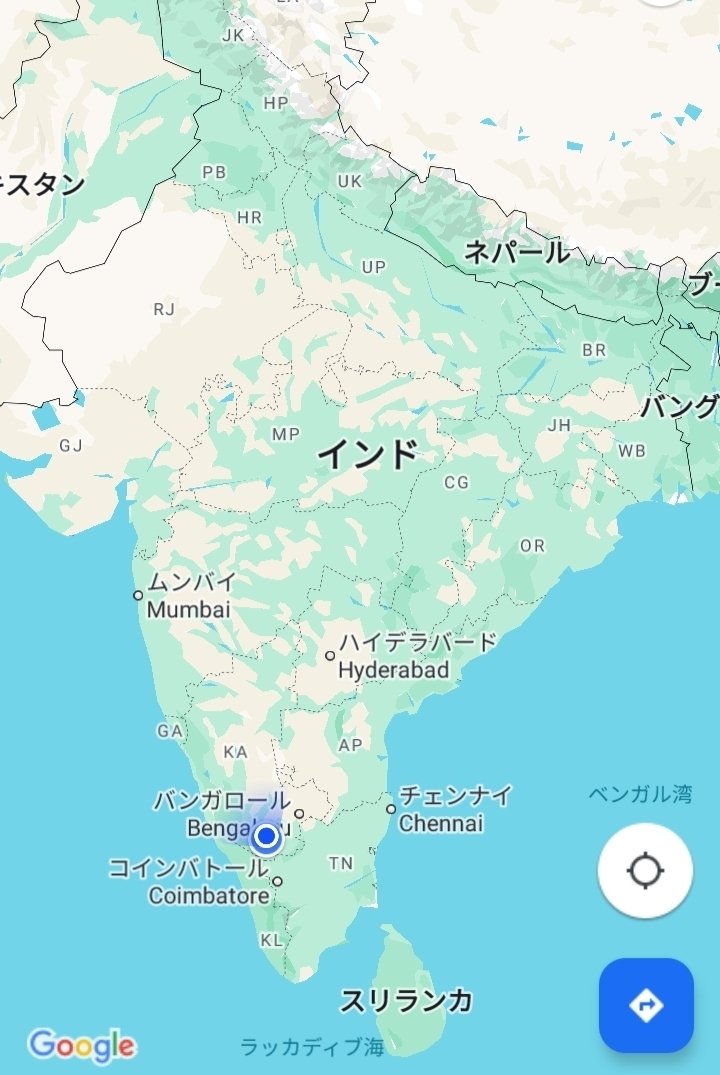
Task: Tap the KL state abbreviation label
Action: click(x=272, y=939)
